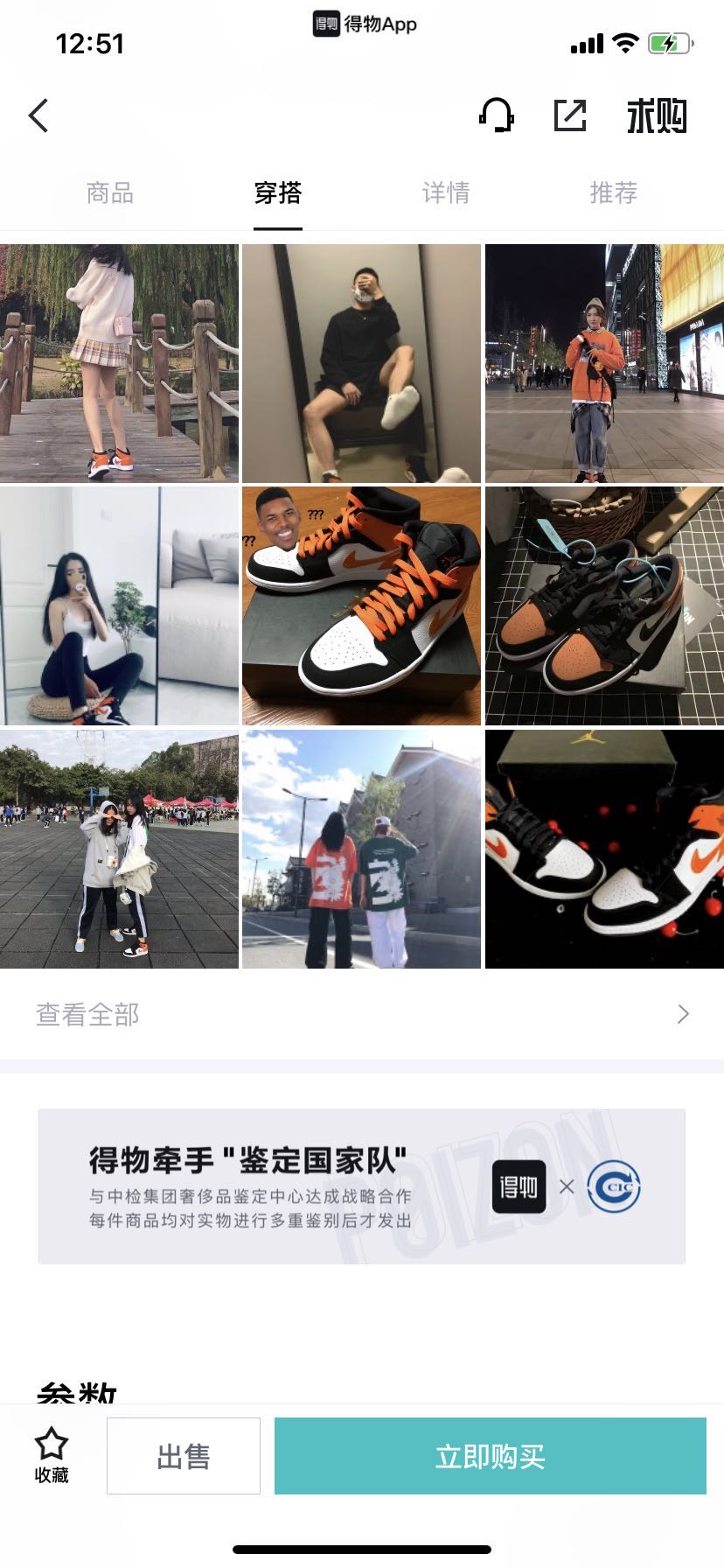724x1568 pixels.
Task: Select the 穿搭 tab
Action: tap(278, 192)
